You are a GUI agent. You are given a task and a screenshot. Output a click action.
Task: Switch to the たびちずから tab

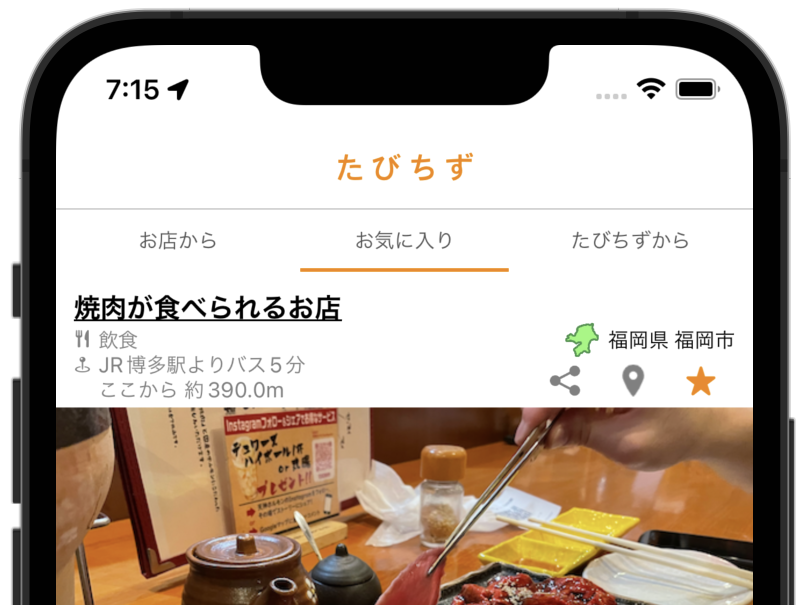[630, 241]
